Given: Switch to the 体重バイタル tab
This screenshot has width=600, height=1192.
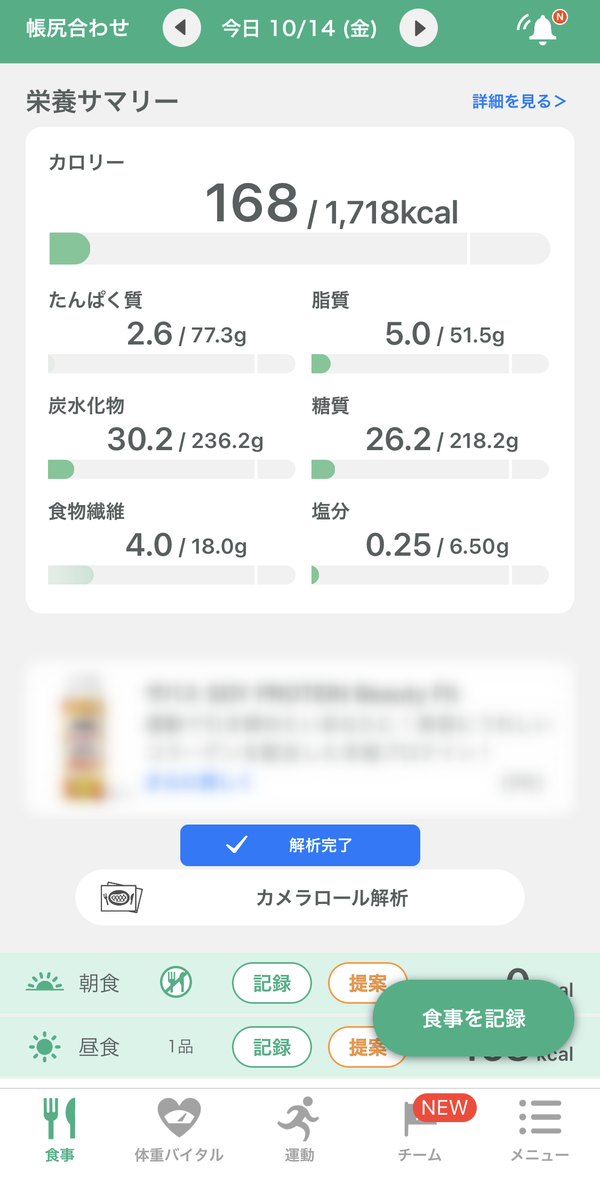Looking at the screenshot, I should [x=179, y=1130].
